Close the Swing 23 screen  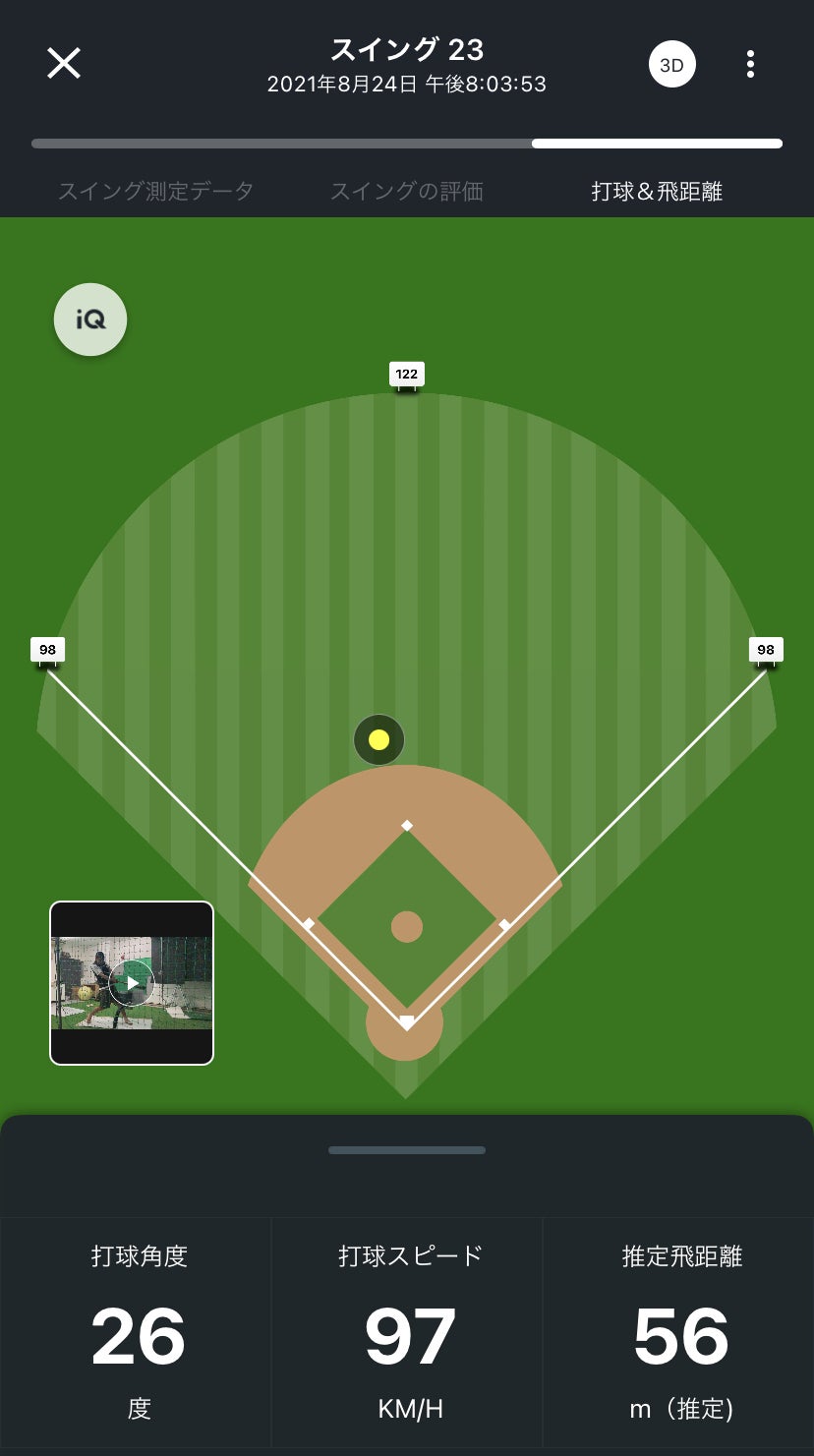tap(64, 64)
